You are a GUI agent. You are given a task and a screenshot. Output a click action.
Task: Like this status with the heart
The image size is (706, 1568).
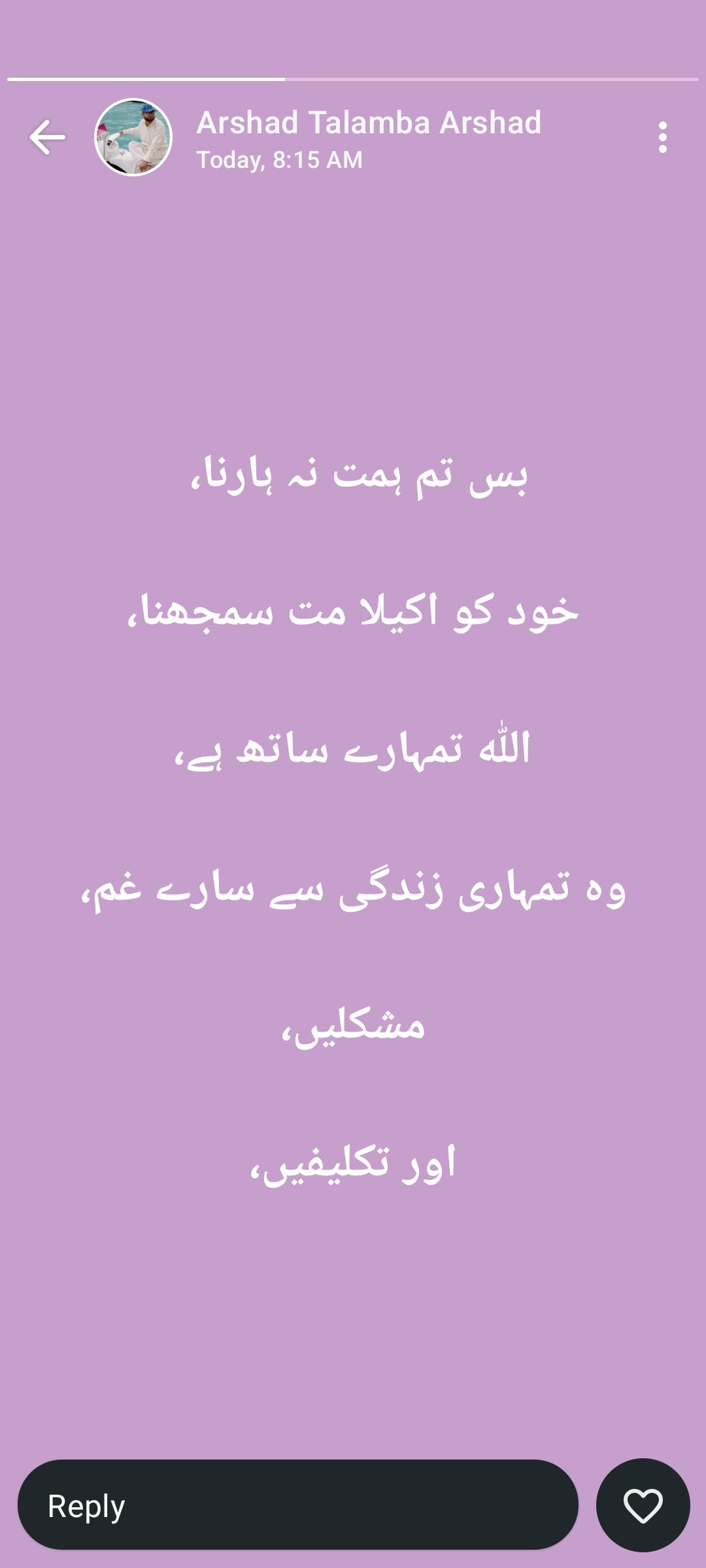click(x=643, y=1505)
